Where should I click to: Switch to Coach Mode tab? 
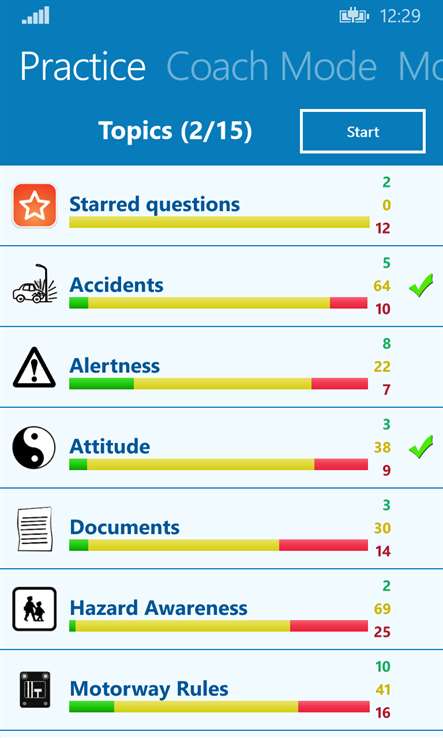[x=272, y=66]
